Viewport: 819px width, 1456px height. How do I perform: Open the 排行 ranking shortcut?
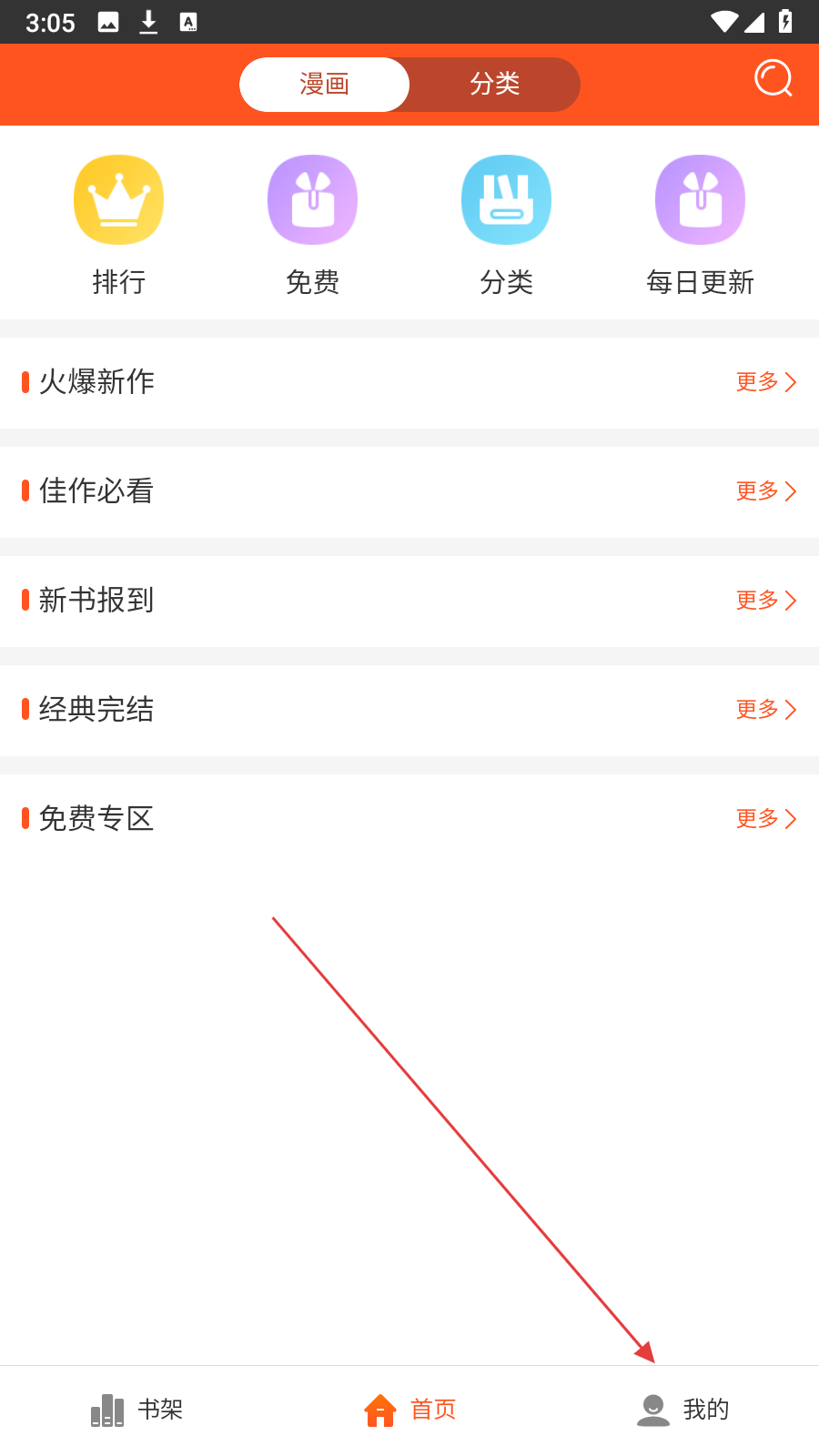pyautogui.click(x=118, y=226)
